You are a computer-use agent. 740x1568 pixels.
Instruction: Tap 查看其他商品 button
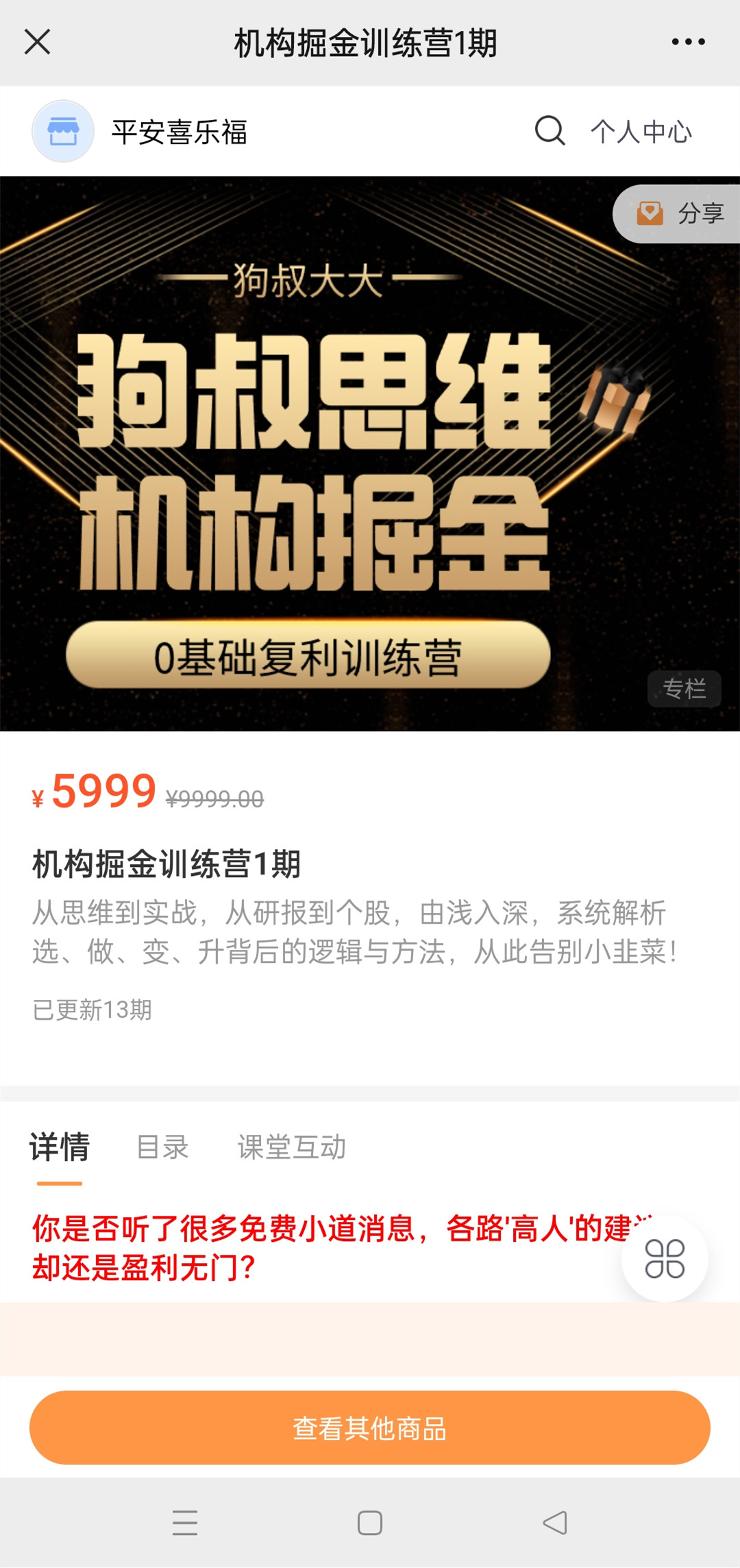pos(370,1428)
